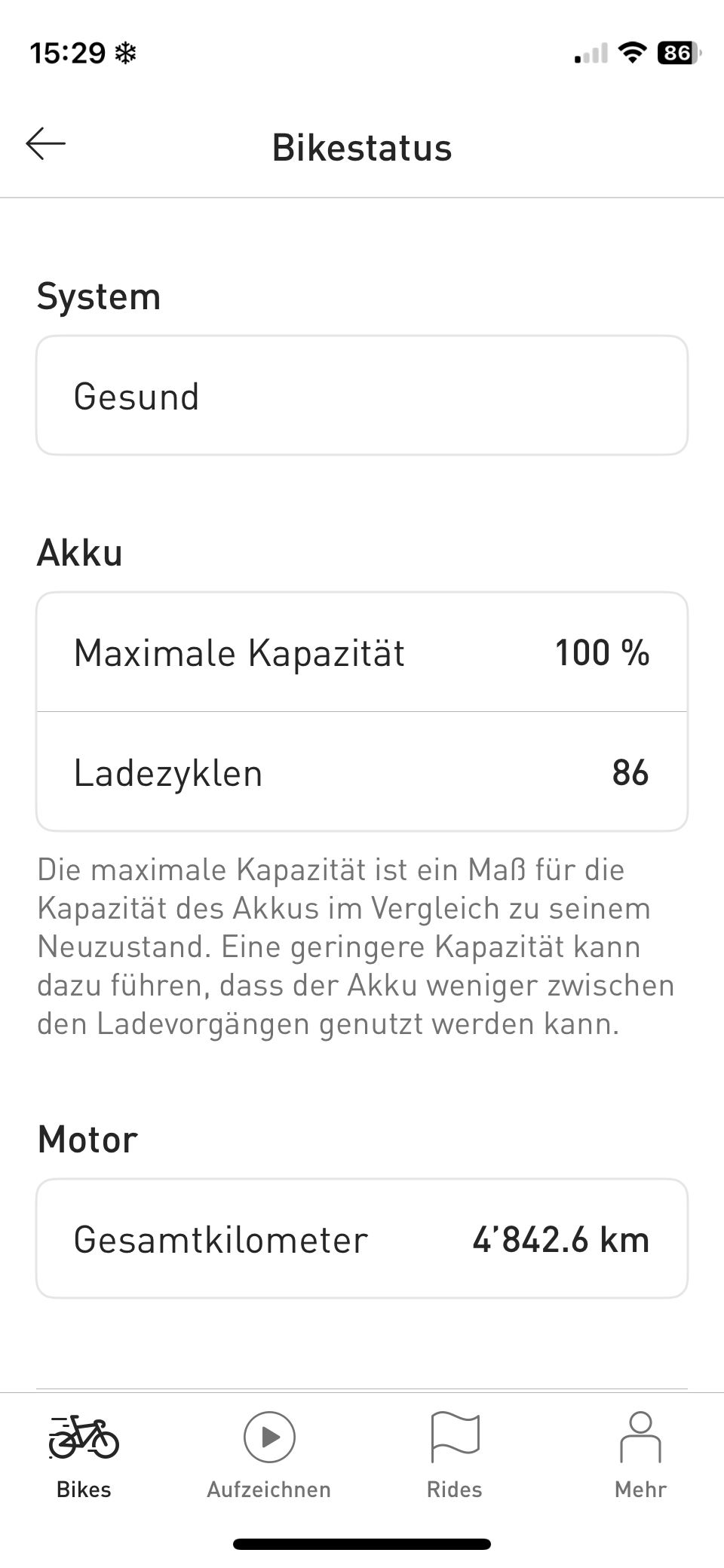
Task: Open the Mehr tab
Action: click(640, 1456)
